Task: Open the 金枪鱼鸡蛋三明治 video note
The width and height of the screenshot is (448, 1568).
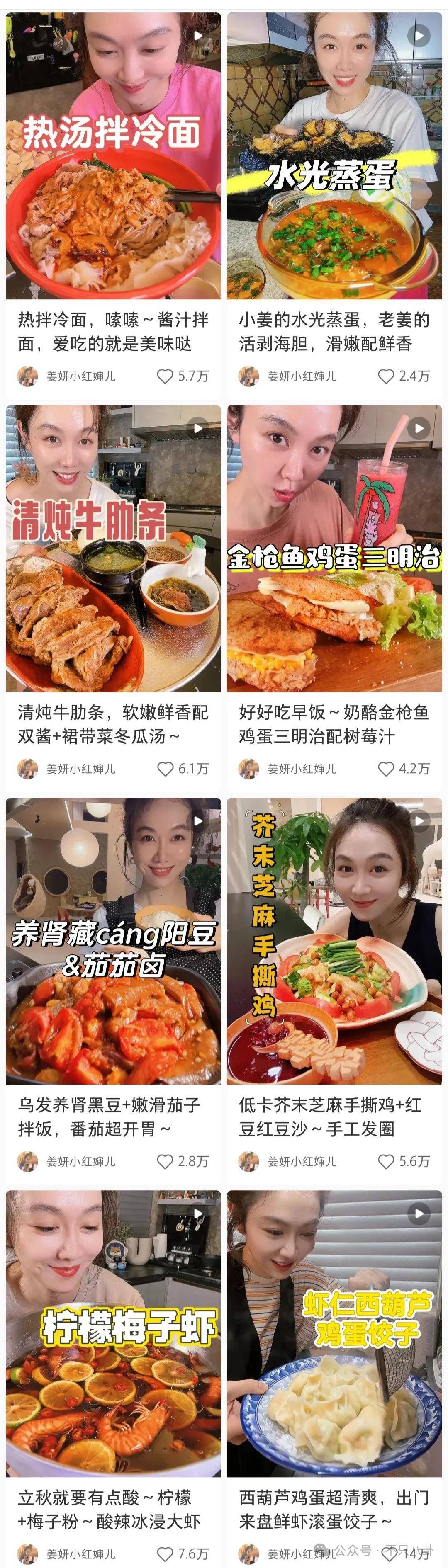Action: 334,549
